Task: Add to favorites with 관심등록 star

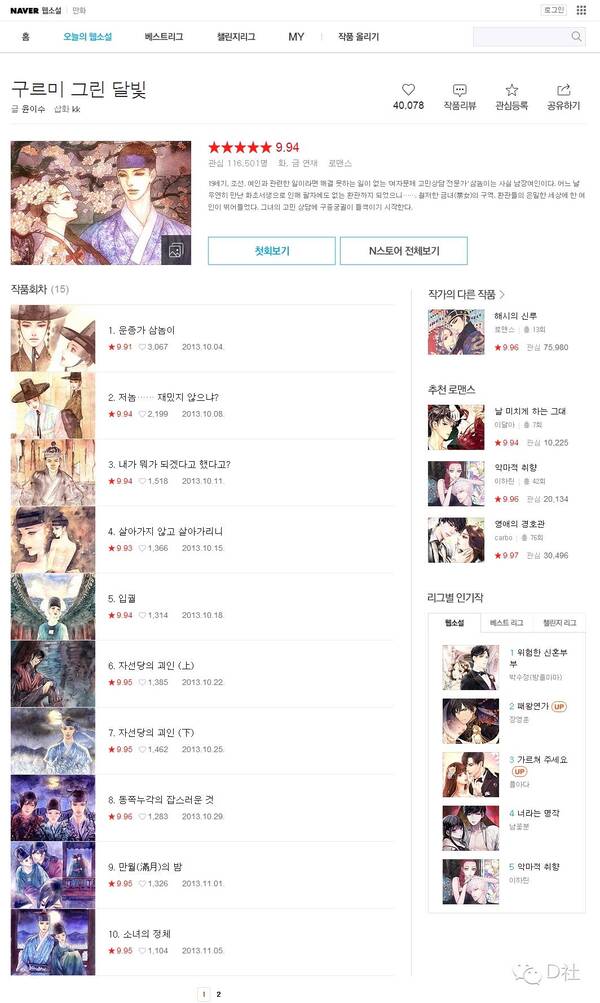Action: 512,97
